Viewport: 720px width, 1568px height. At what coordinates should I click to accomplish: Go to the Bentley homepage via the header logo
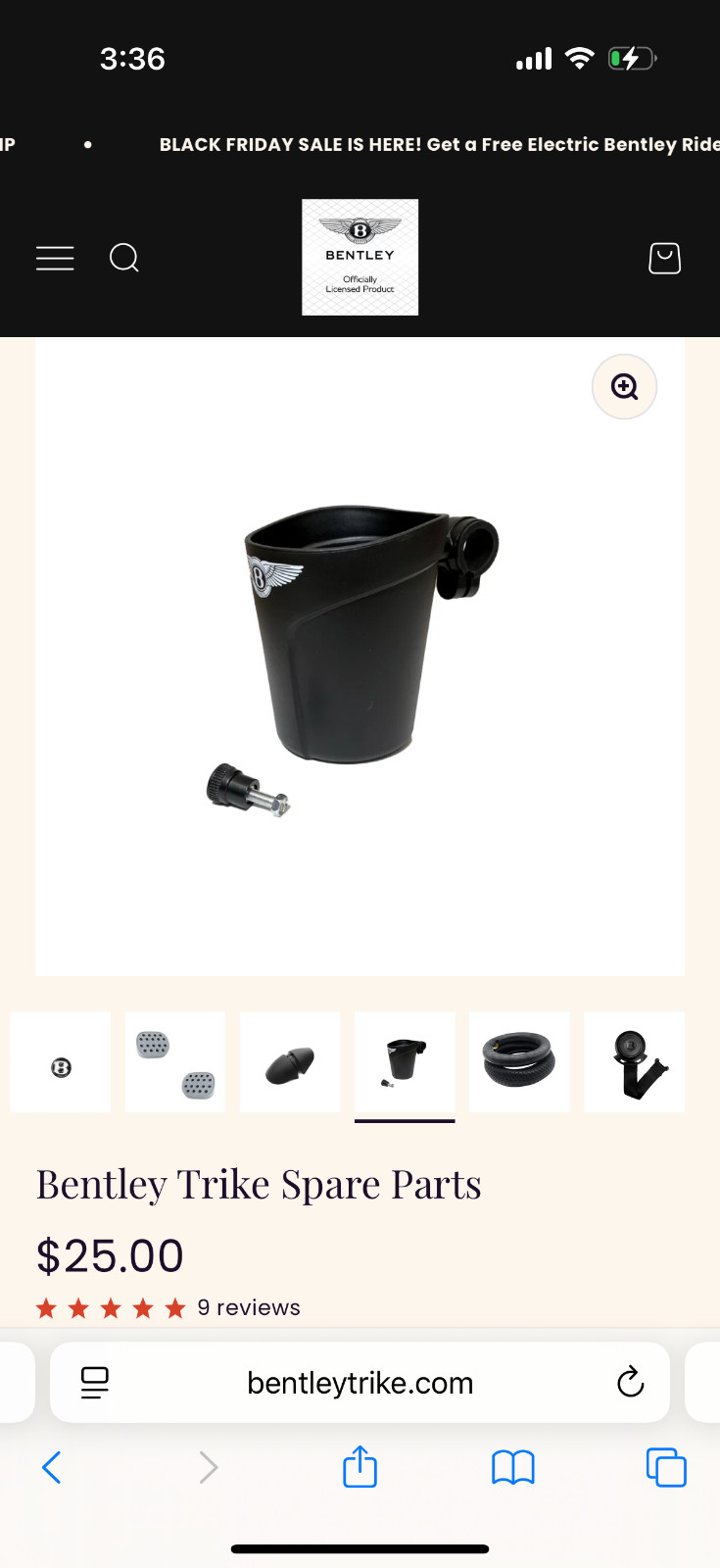tap(360, 257)
